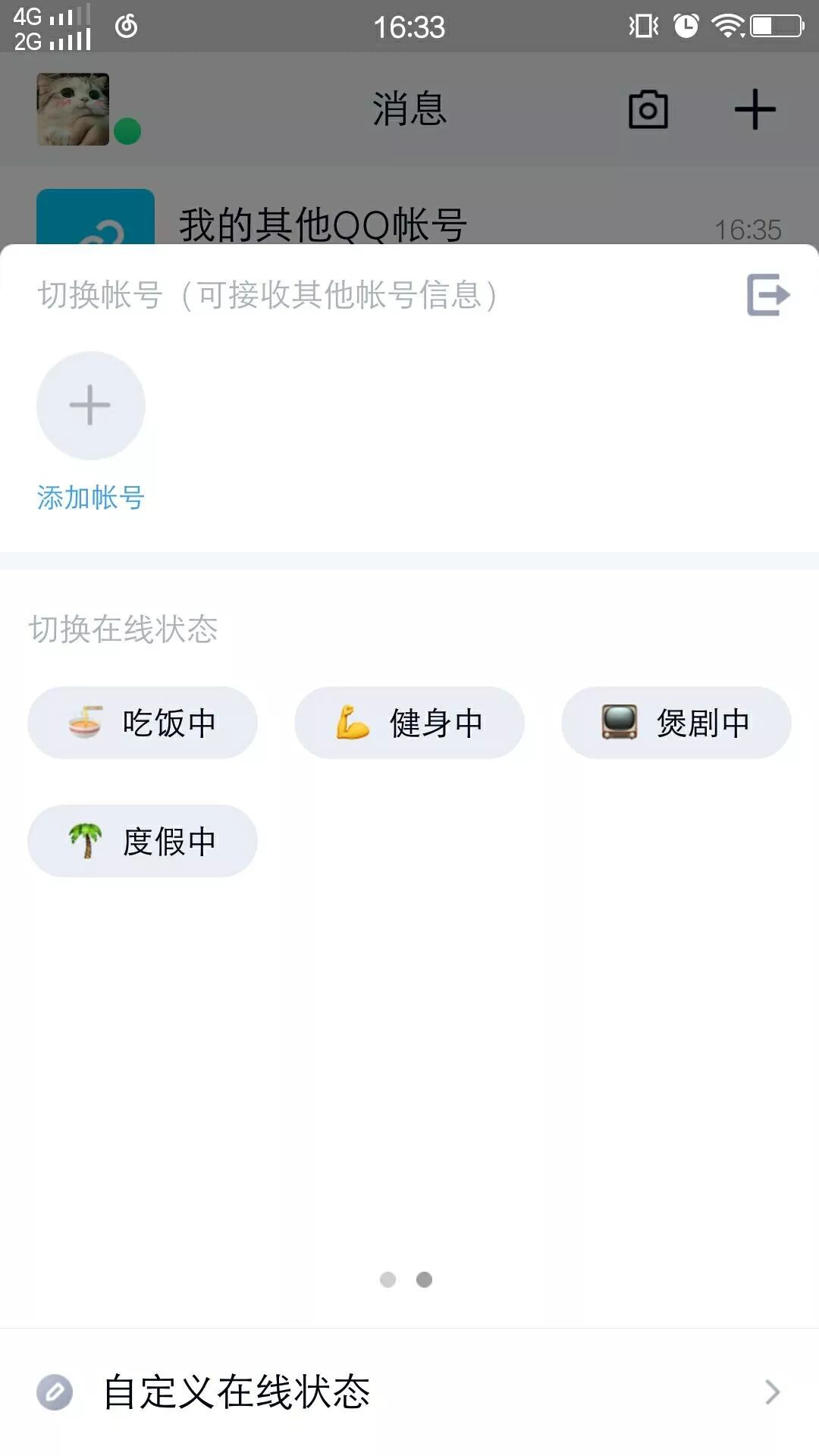The height and width of the screenshot is (1456, 819).
Task: Switch status to 度假中
Action: coord(143,841)
